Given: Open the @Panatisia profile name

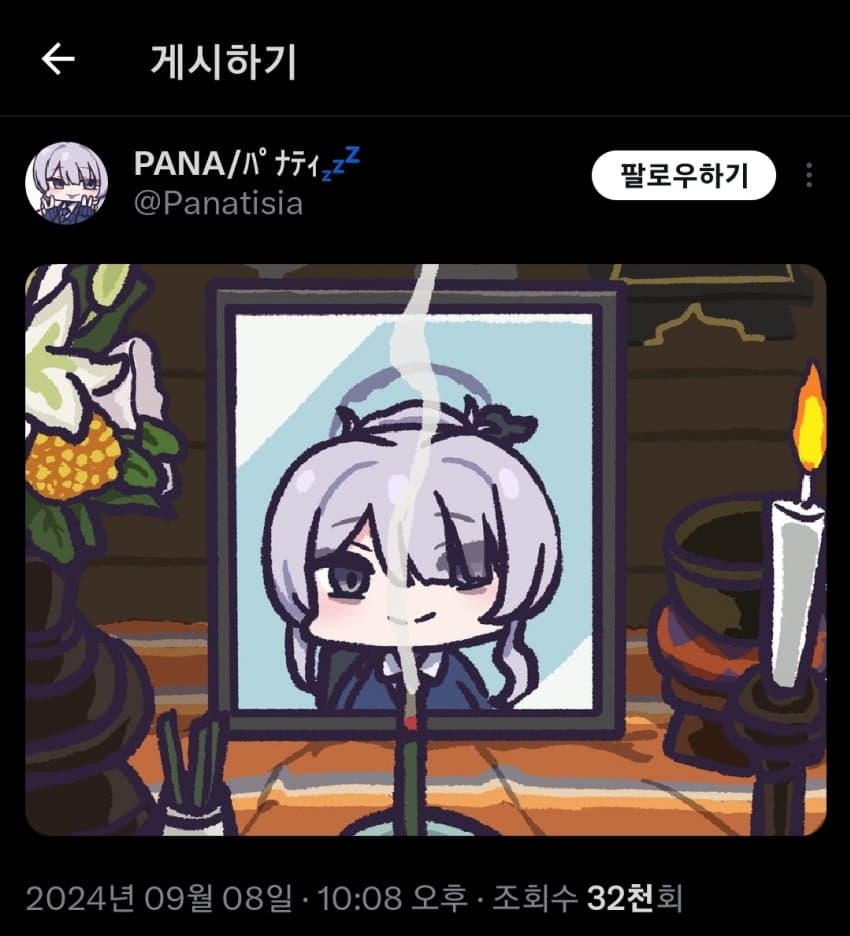Looking at the screenshot, I should [x=218, y=205].
